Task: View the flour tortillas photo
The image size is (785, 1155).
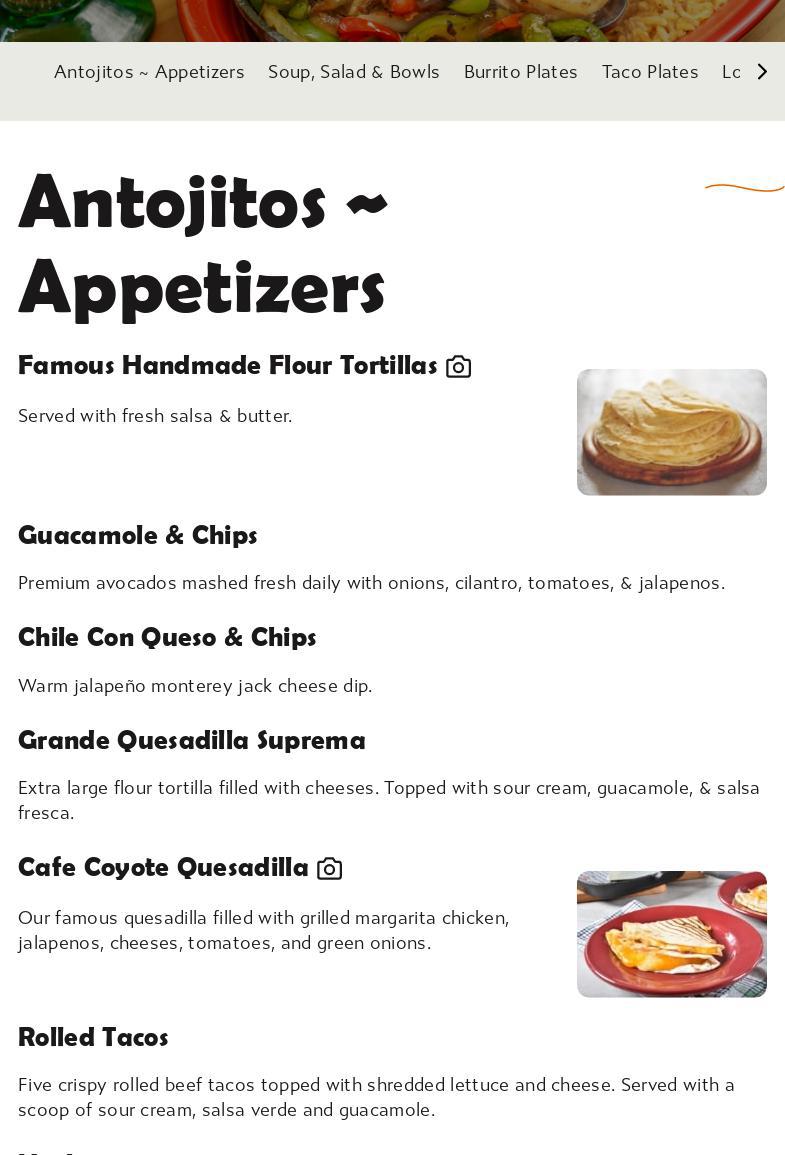Action: pos(671,432)
